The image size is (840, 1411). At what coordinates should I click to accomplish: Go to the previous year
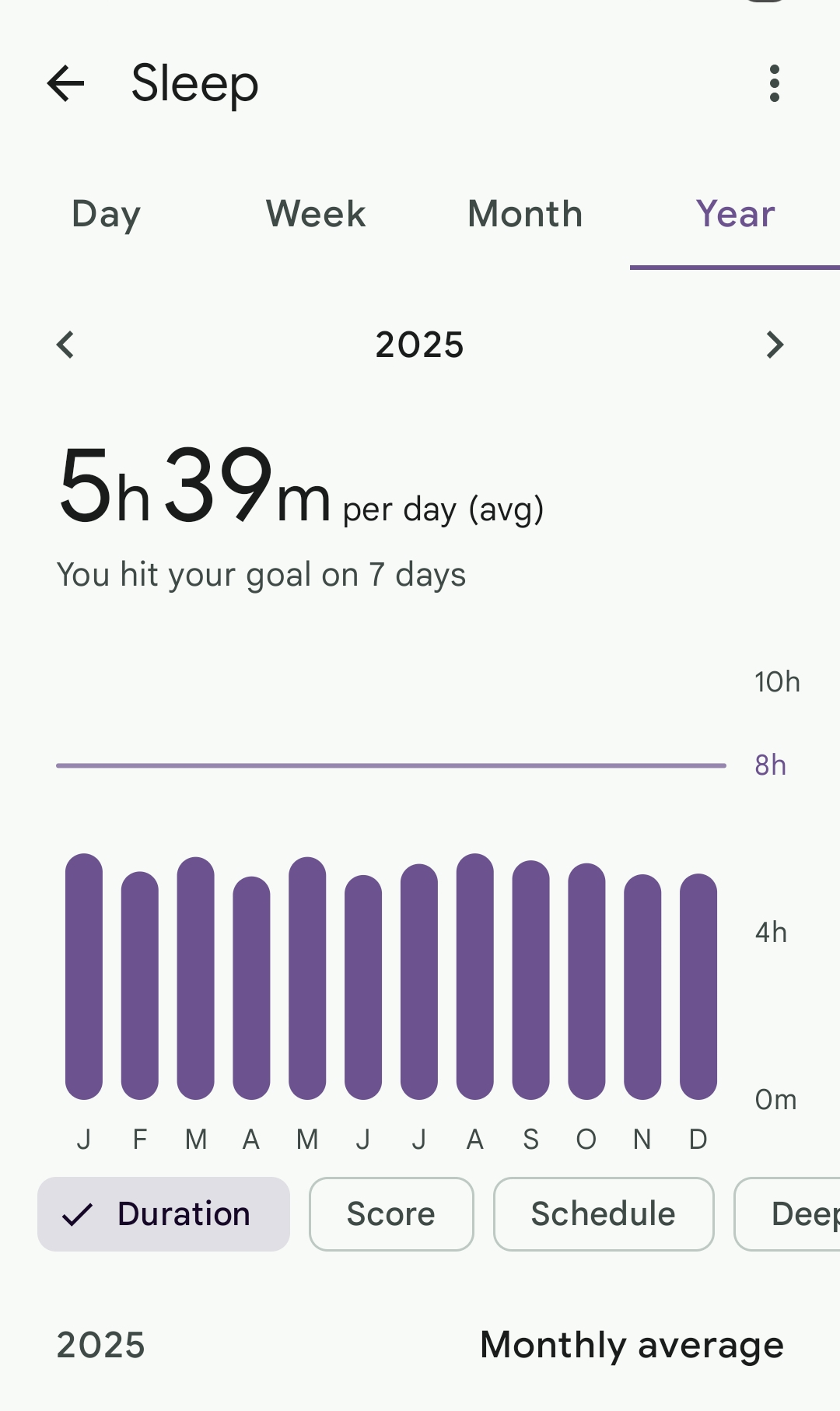[x=66, y=345]
